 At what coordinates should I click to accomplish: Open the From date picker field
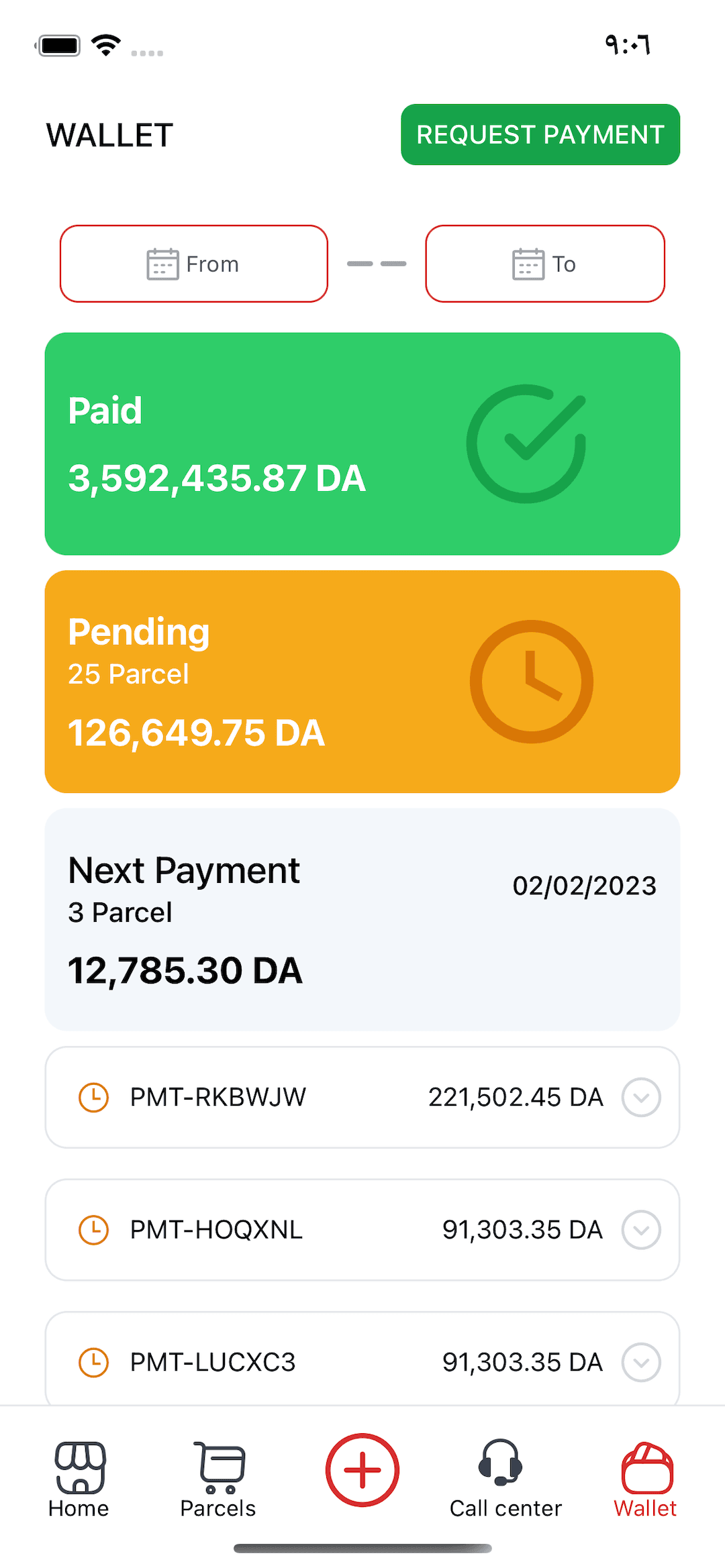pyautogui.click(x=193, y=263)
